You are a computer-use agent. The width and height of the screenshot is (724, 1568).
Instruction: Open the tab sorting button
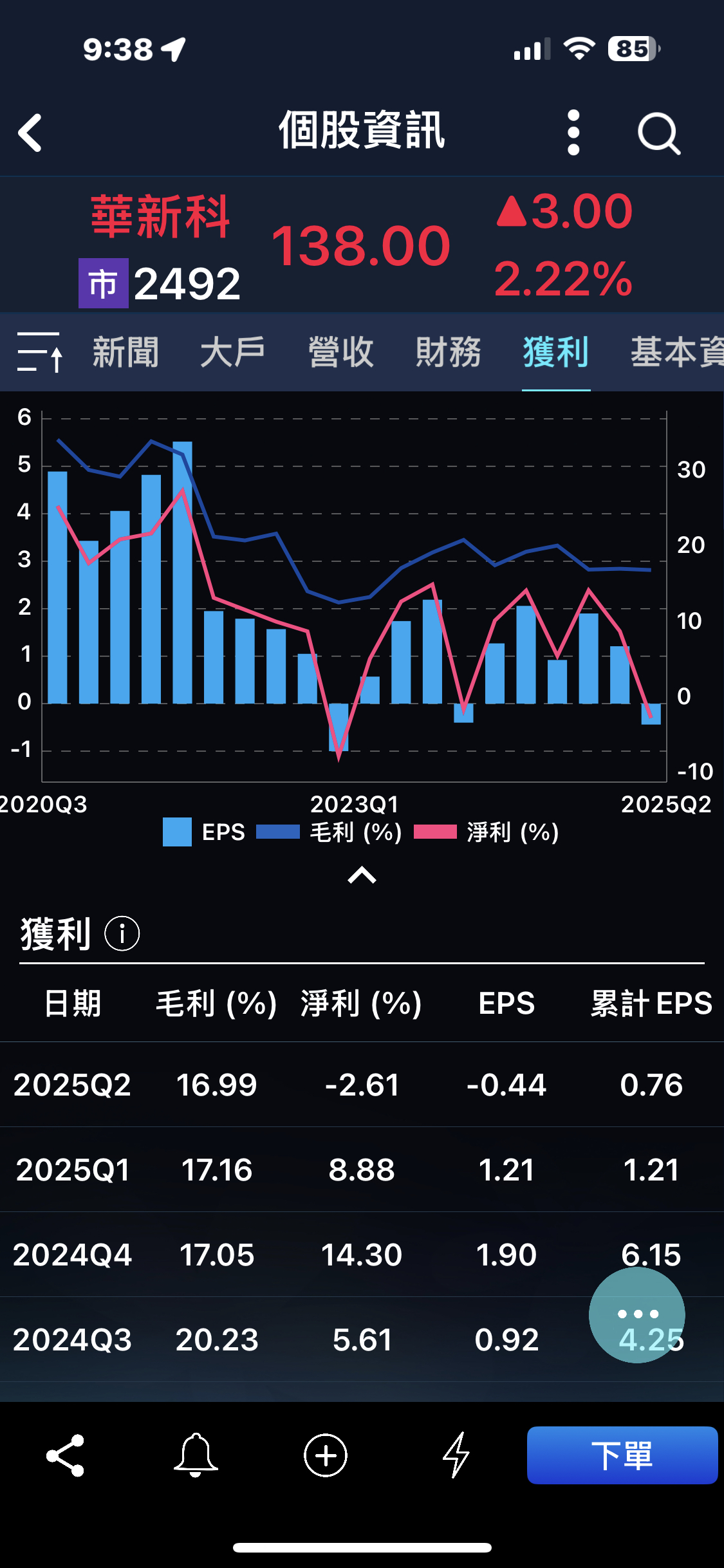pyautogui.click(x=39, y=351)
